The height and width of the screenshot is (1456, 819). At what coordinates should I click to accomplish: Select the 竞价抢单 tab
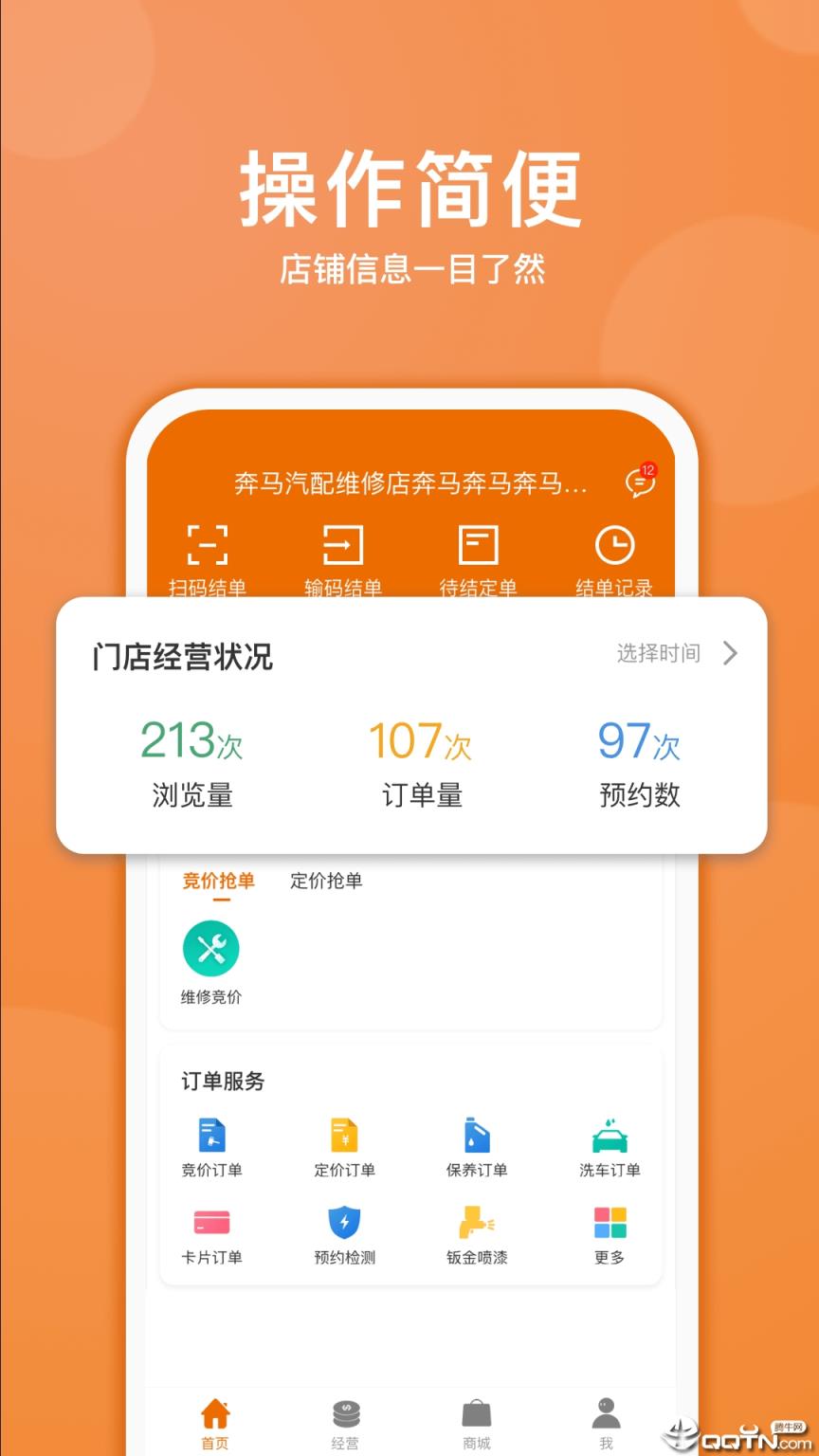click(x=219, y=882)
